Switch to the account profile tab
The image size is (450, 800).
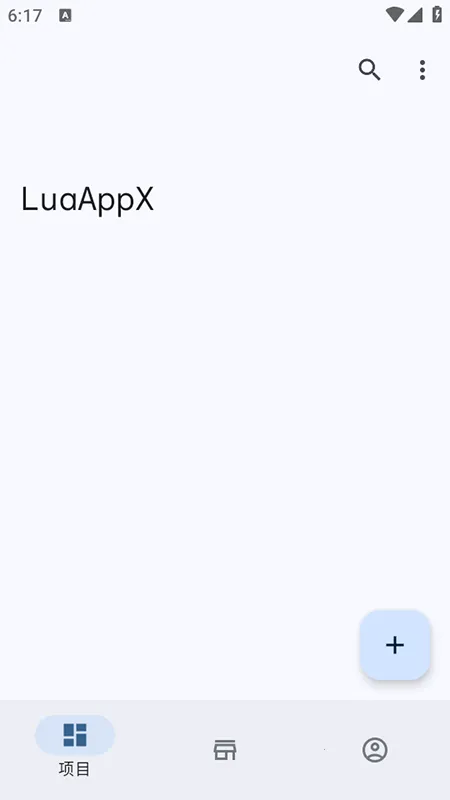(375, 750)
